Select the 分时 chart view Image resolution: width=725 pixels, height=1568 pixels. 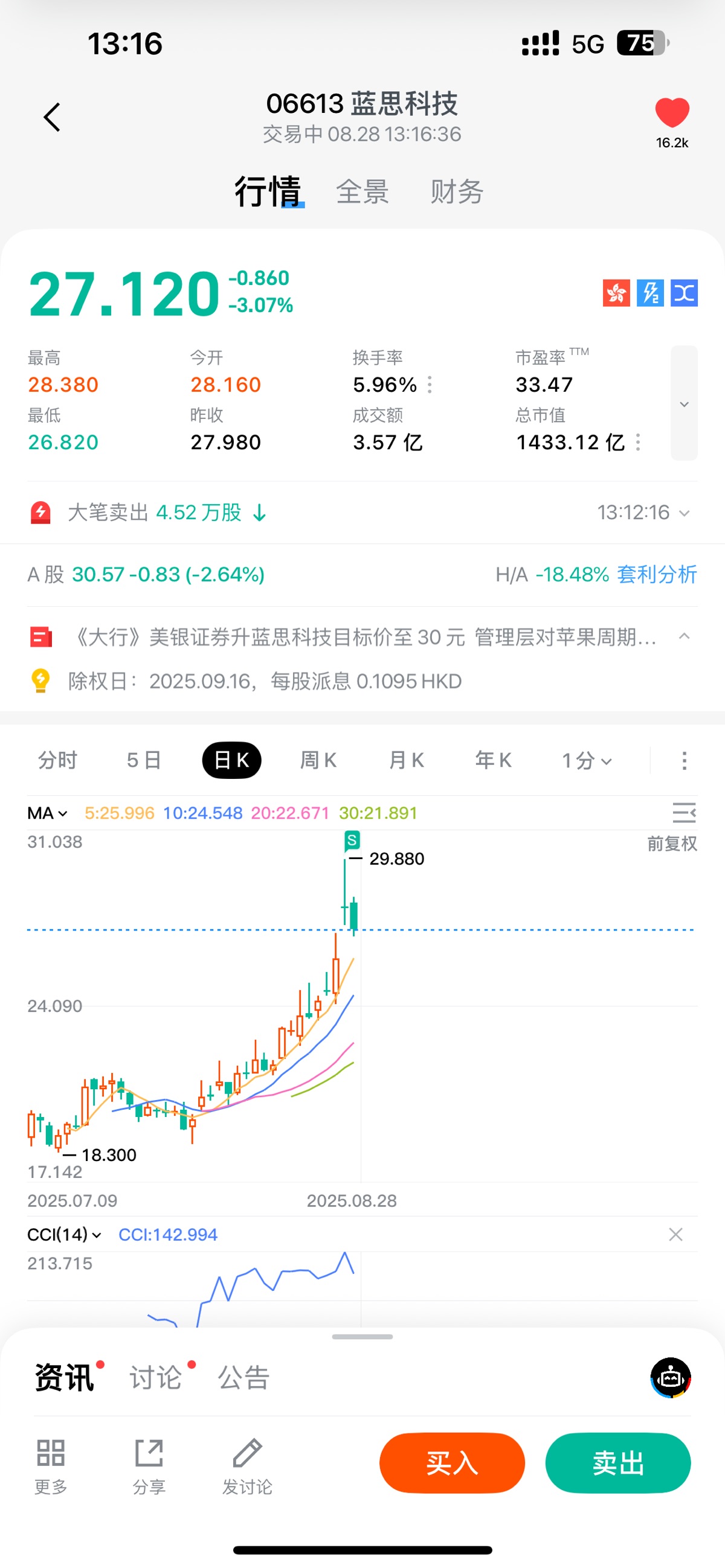pos(58,760)
